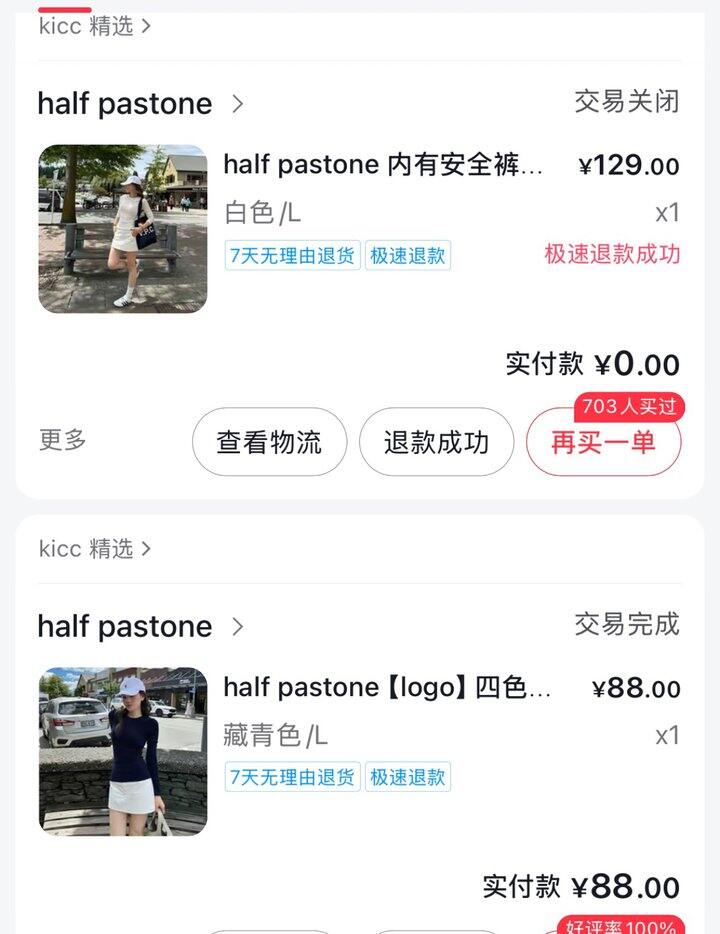The image size is (720, 934).
Task: Visit kicc 精选 above the 交易完成 order
Action: pos(95,549)
